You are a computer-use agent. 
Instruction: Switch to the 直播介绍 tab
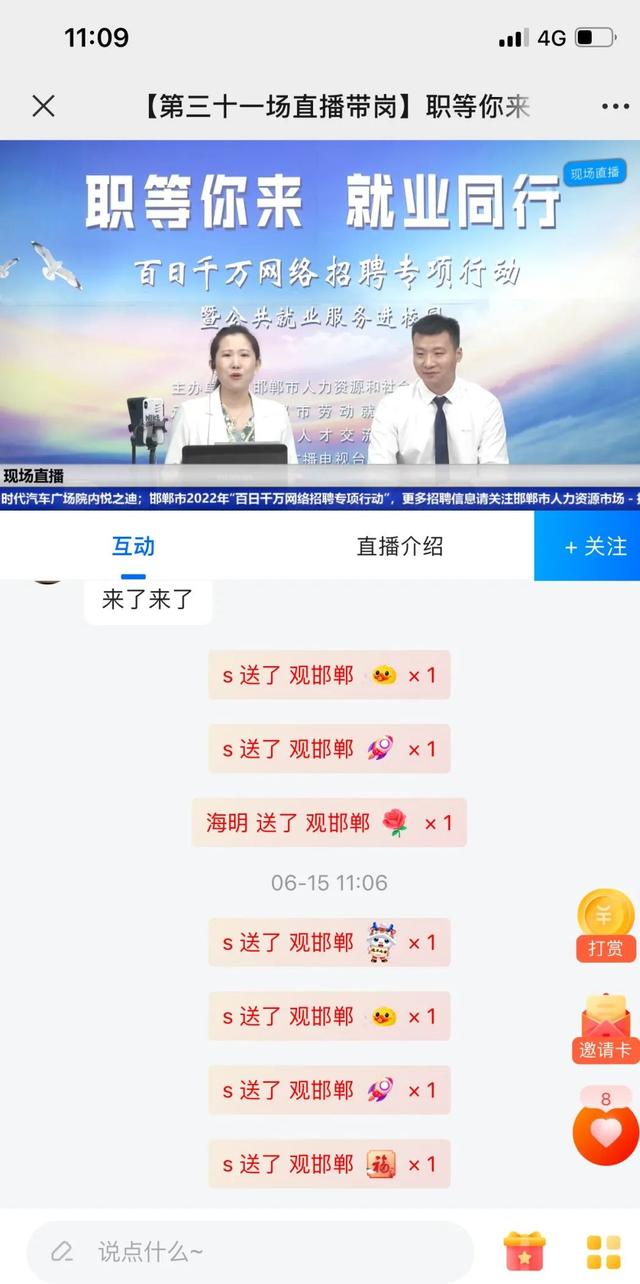pos(400,546)
